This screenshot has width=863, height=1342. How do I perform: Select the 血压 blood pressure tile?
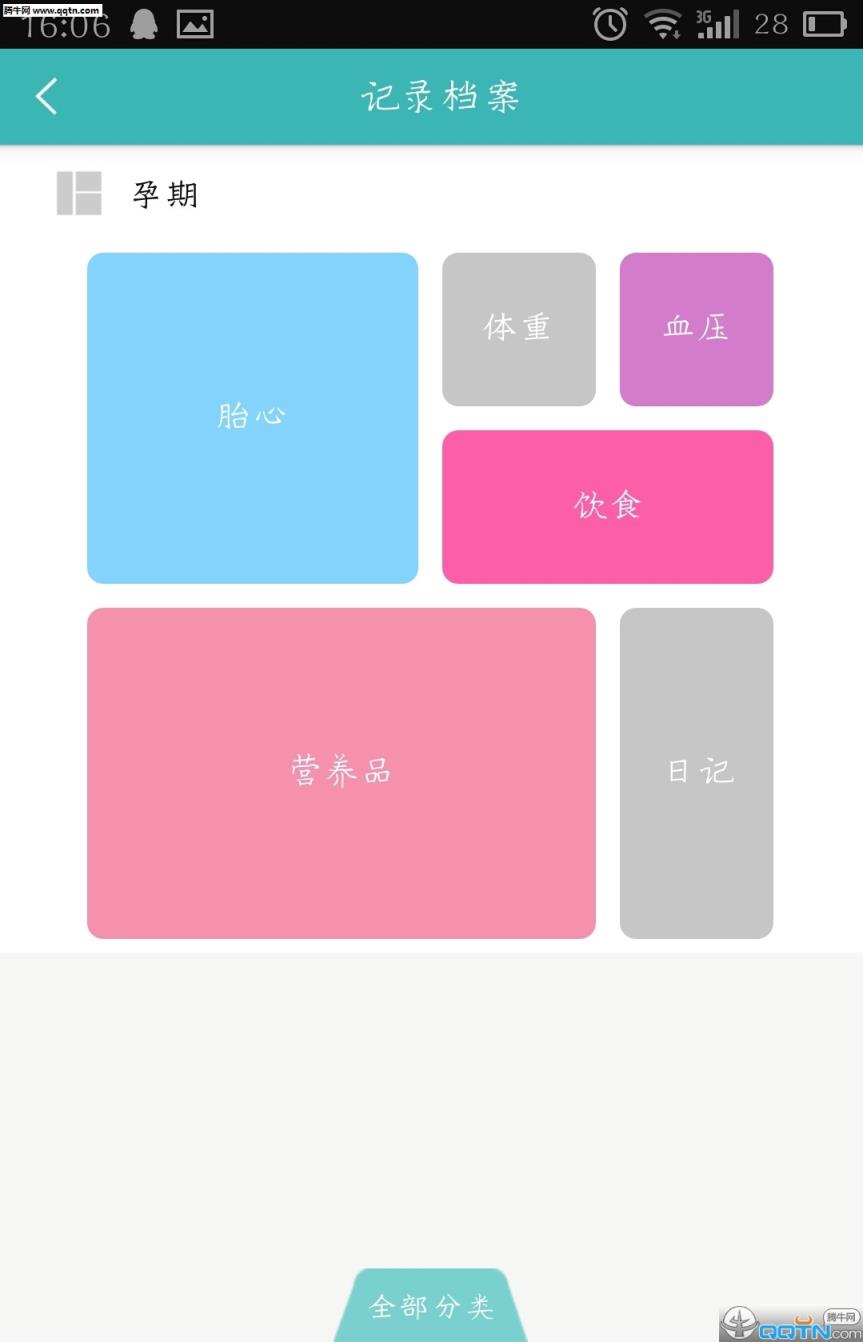pos(696,328)
